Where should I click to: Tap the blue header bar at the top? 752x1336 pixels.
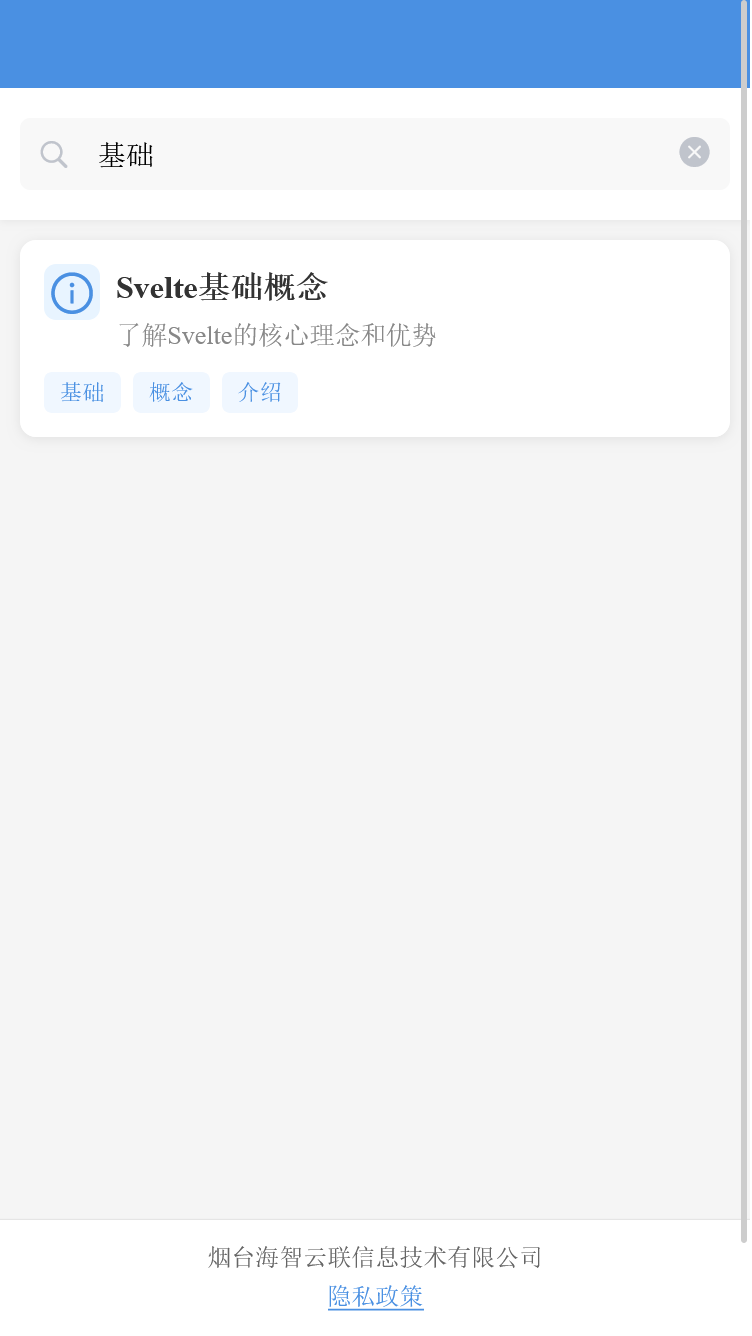[x=376, y=44]
